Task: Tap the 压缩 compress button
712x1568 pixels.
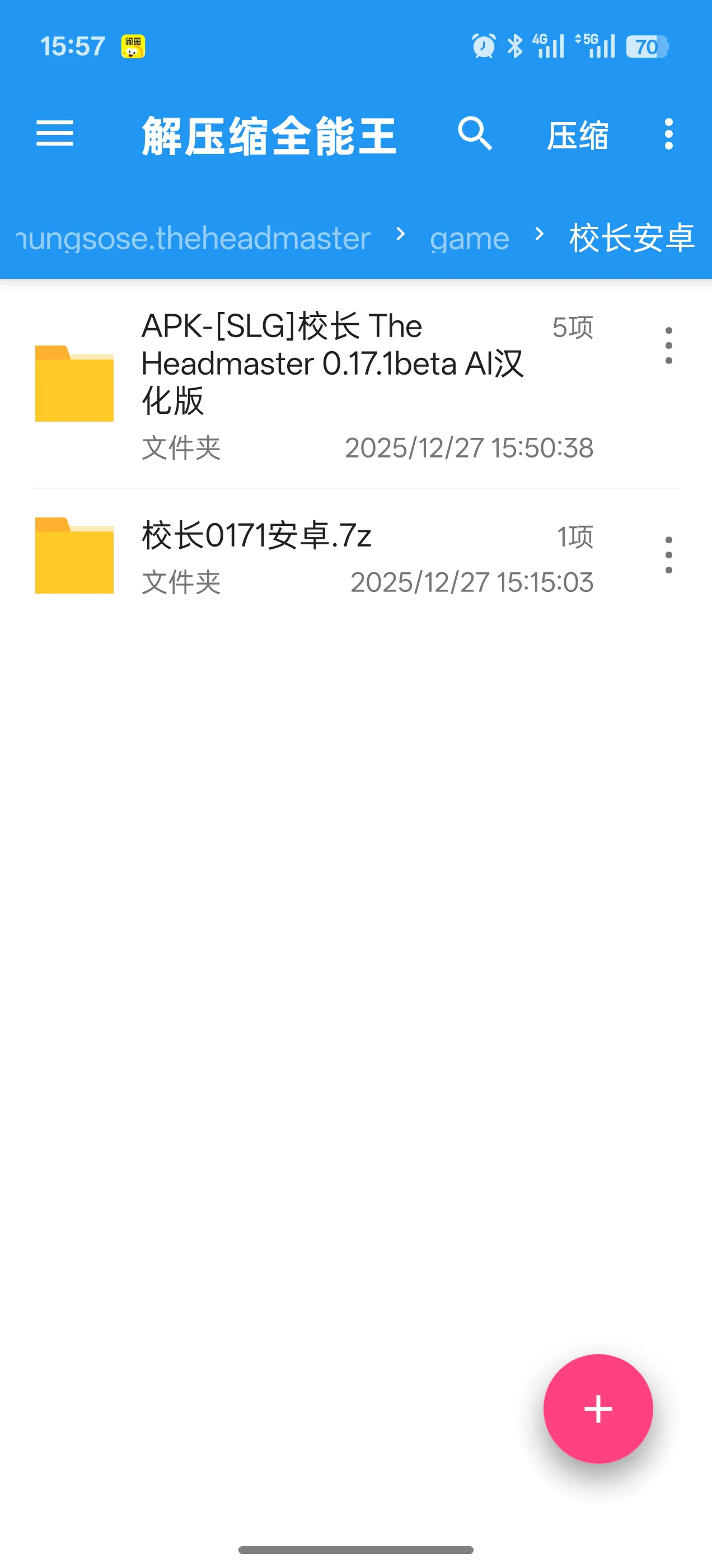Action: [x=577, y=134]
